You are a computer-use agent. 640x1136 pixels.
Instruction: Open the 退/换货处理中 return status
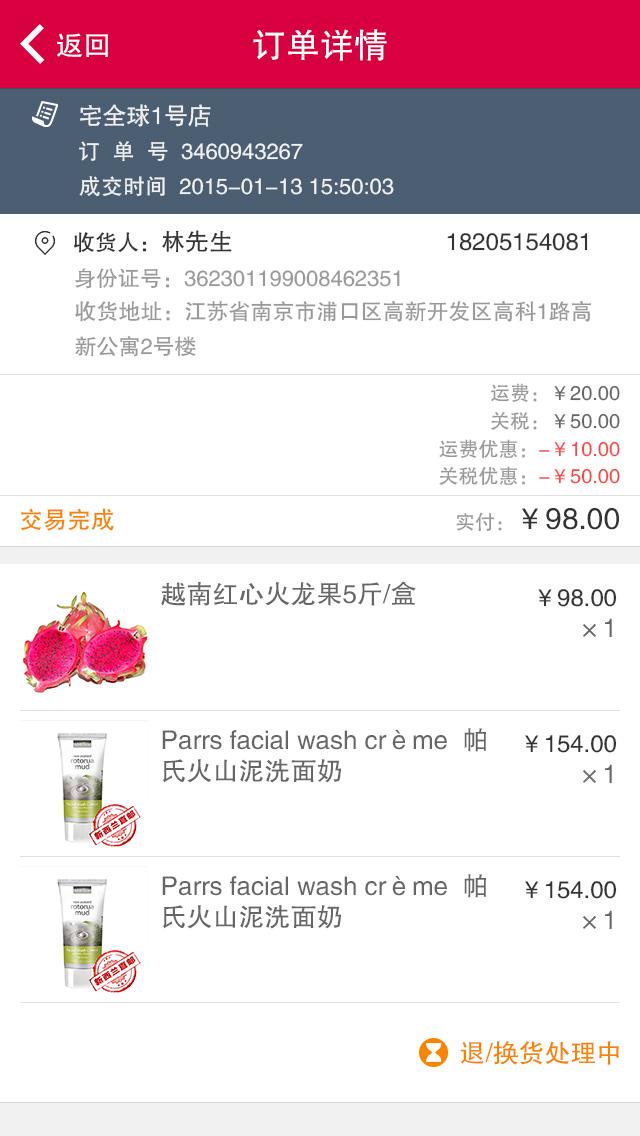click(x=520, y=1053)
